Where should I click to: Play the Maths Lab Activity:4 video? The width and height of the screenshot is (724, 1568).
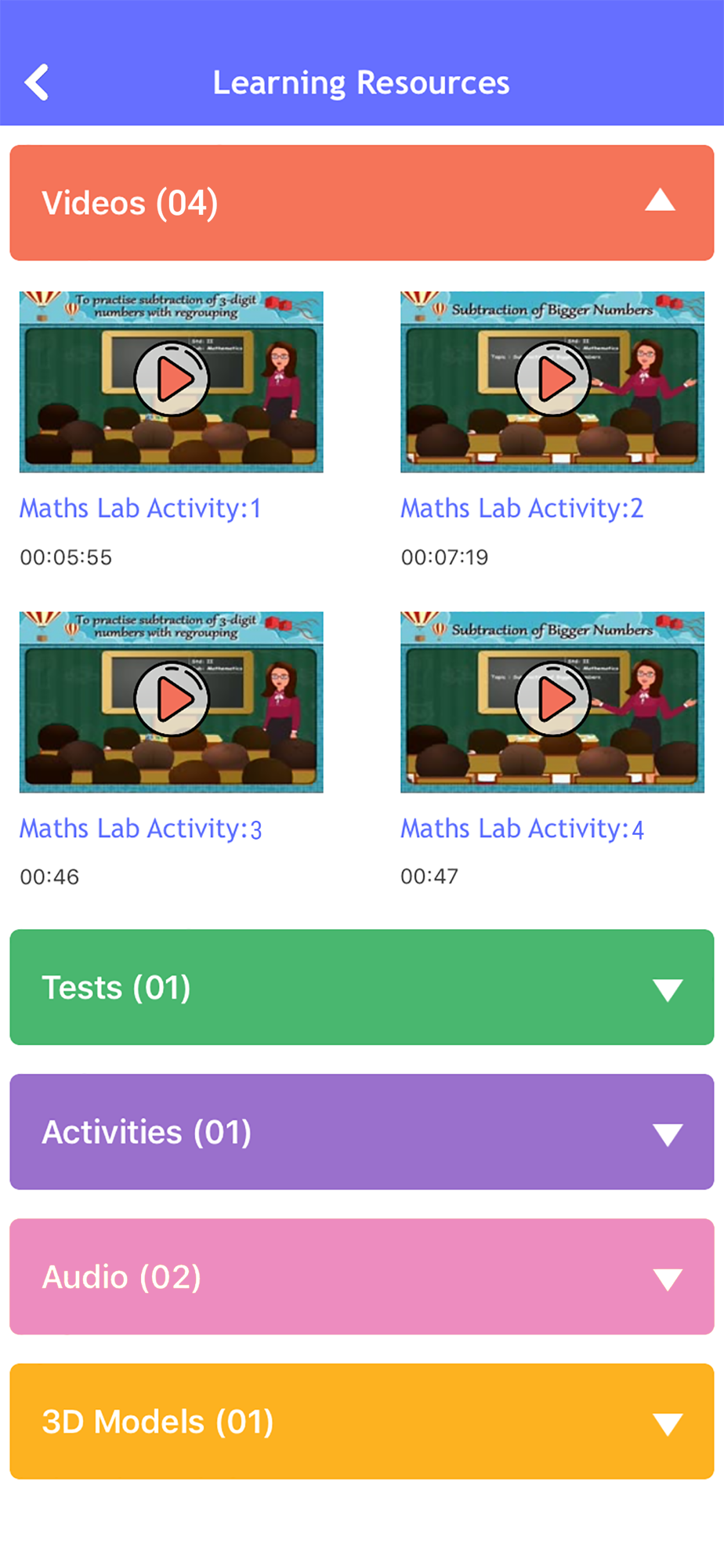point(552,699)
